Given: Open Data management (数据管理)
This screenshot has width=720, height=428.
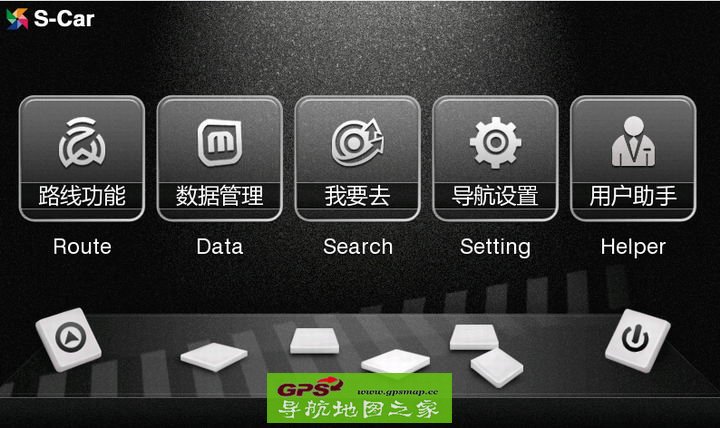Looking at the screenshot, I should [219, 158].
